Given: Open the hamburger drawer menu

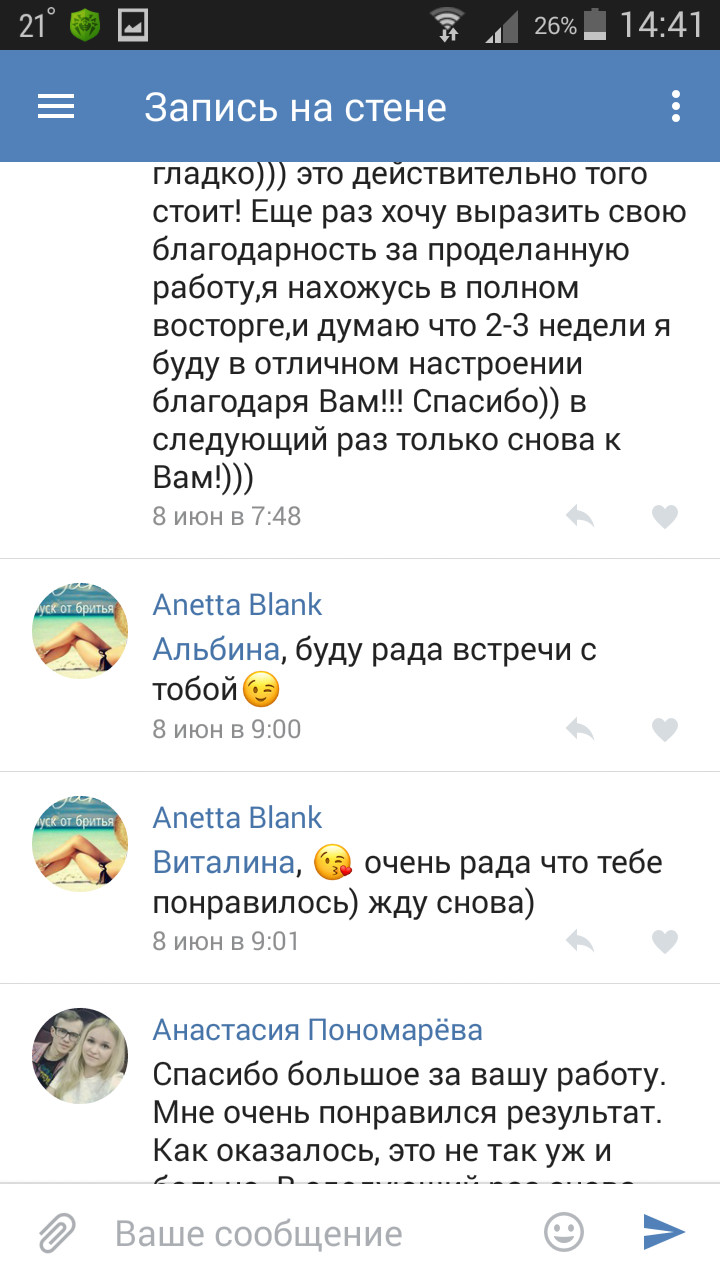Looking at the screenshot, I should [56, 107].
